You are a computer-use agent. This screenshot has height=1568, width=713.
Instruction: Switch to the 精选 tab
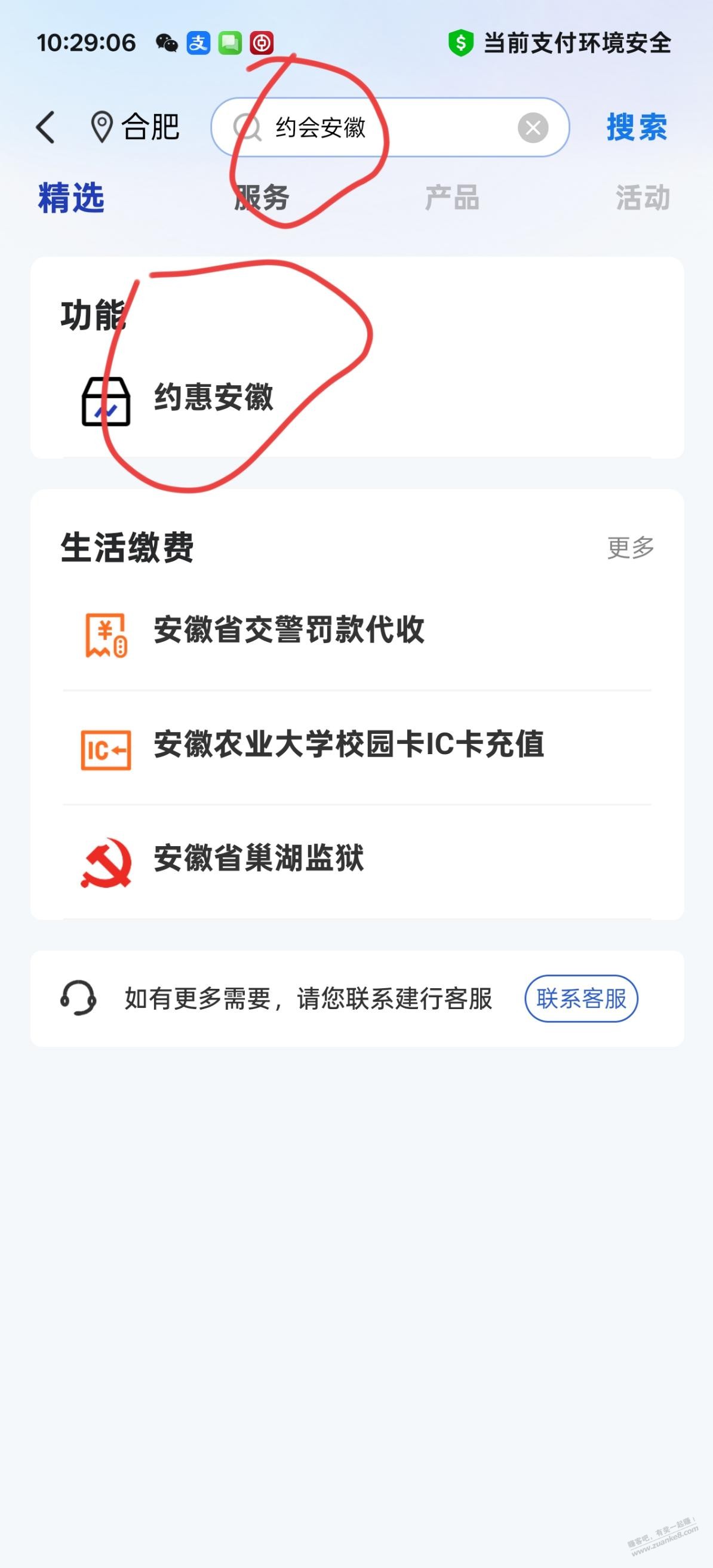click(x=71, y=198)
